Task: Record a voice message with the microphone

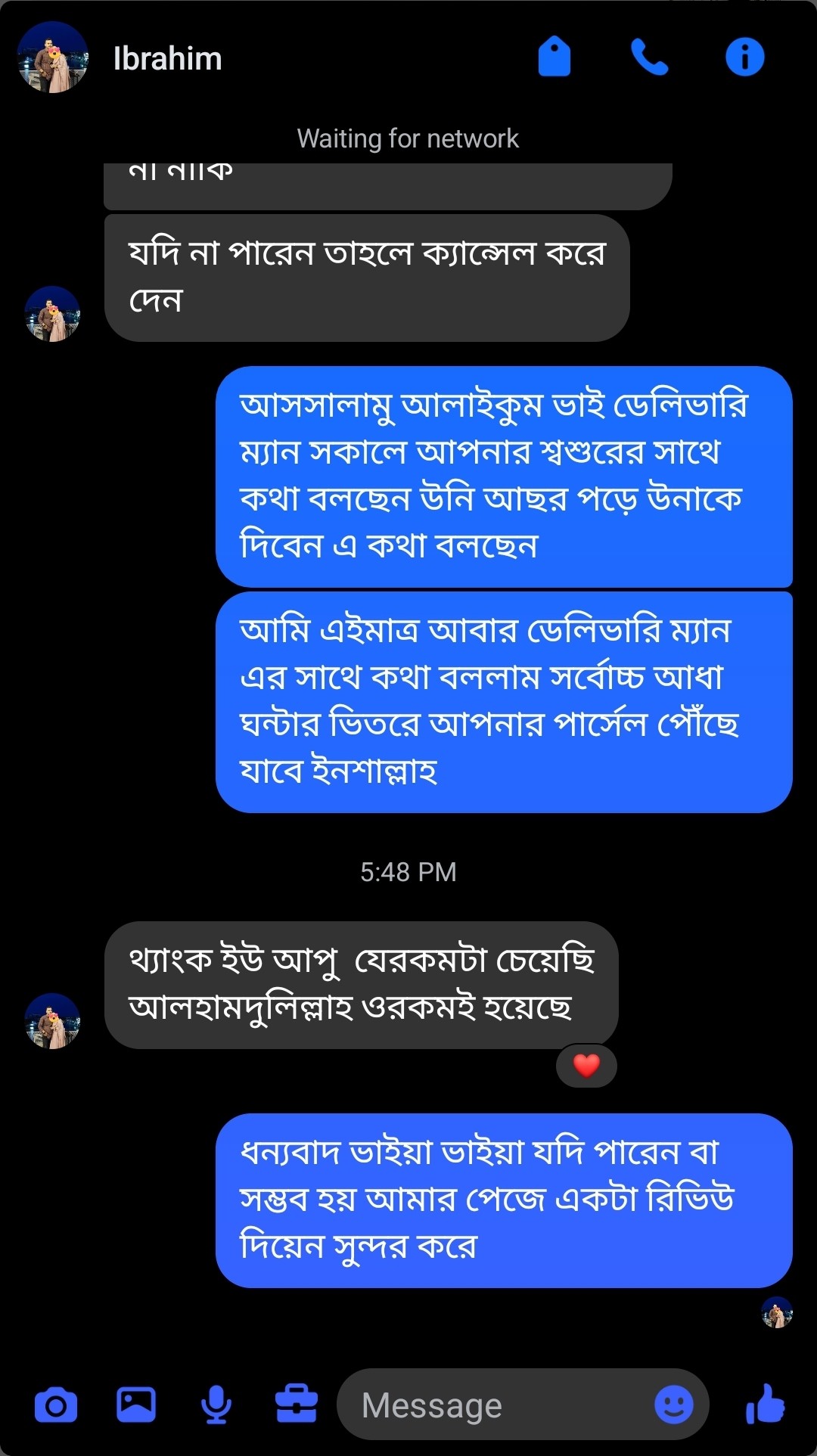Action: (216, 1405)
